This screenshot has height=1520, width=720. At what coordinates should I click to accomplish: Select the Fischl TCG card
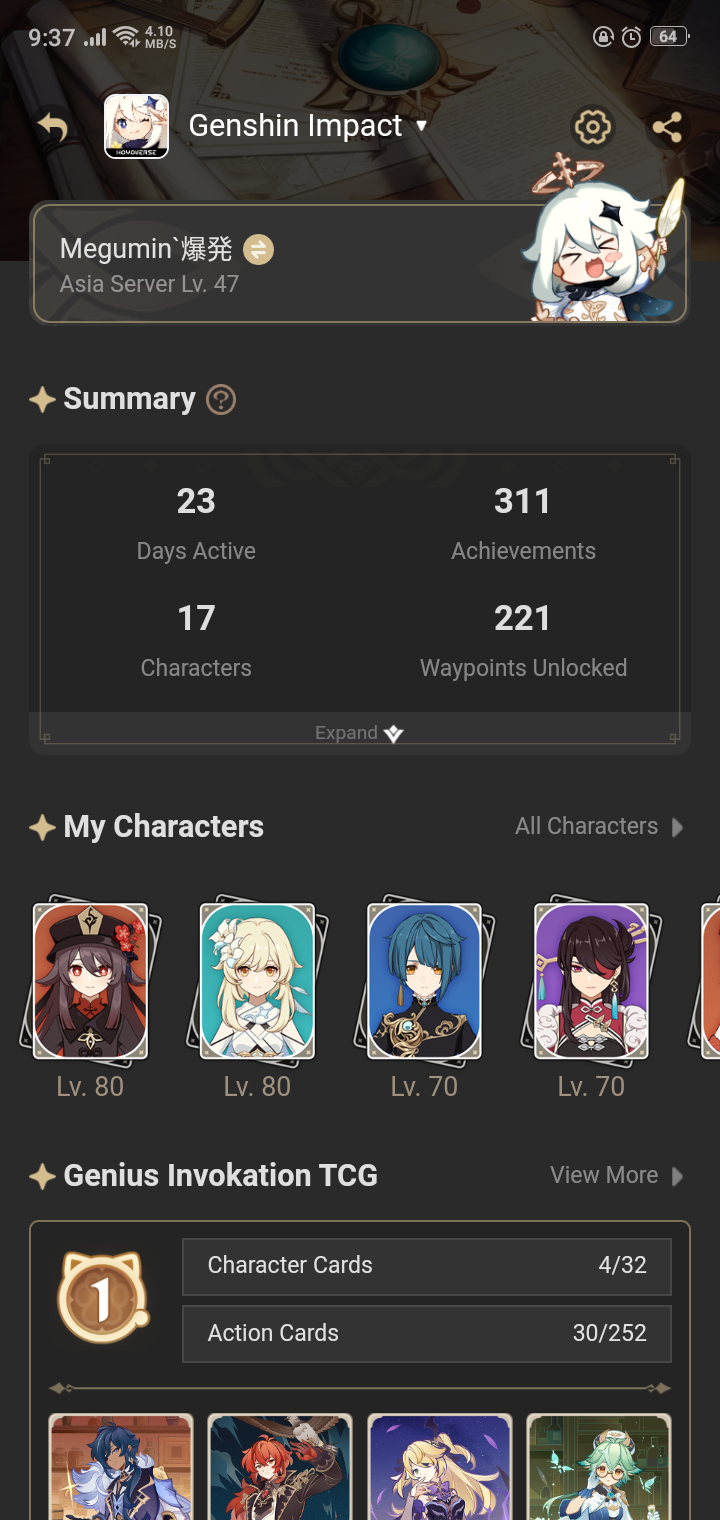tap(440, 1466)
